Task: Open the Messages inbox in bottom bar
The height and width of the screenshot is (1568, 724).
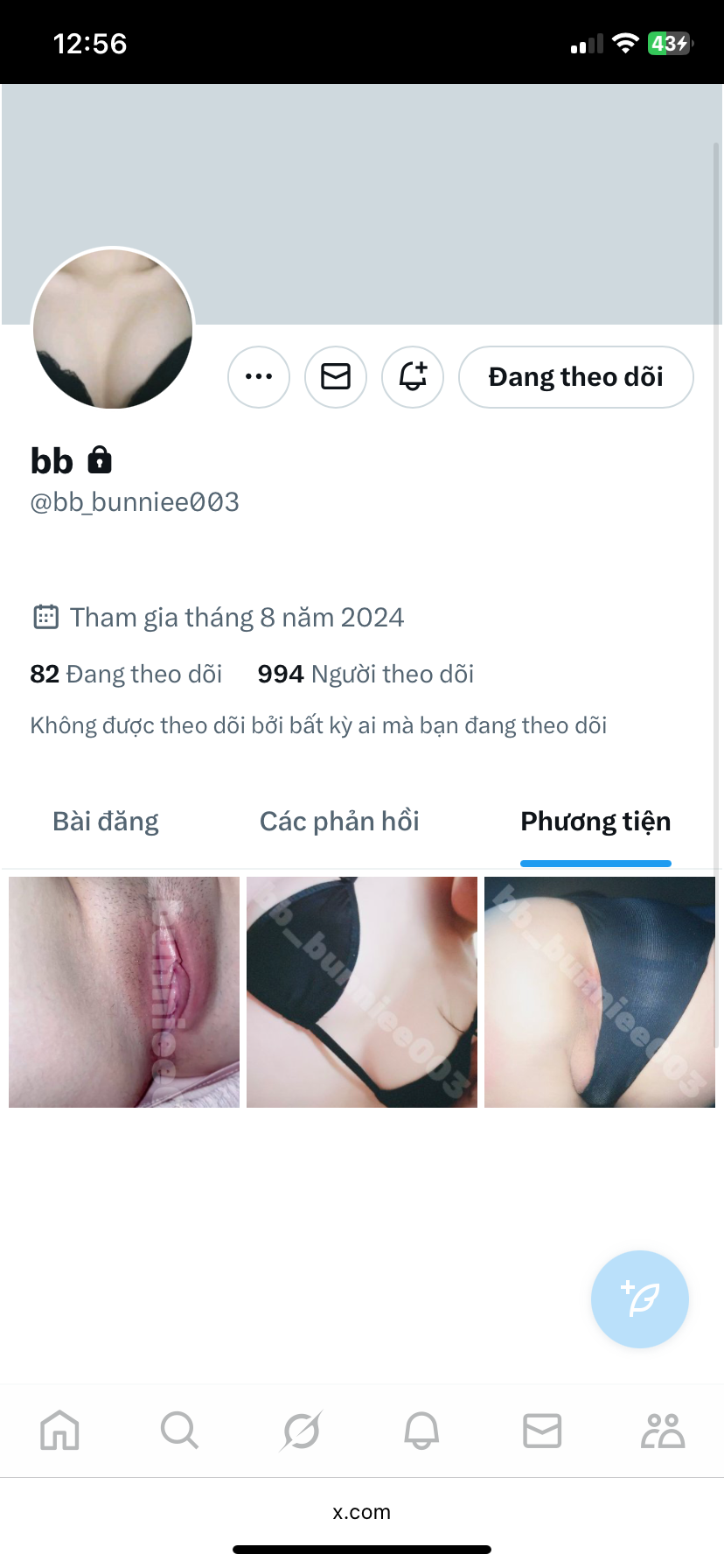Action: 542,1431
